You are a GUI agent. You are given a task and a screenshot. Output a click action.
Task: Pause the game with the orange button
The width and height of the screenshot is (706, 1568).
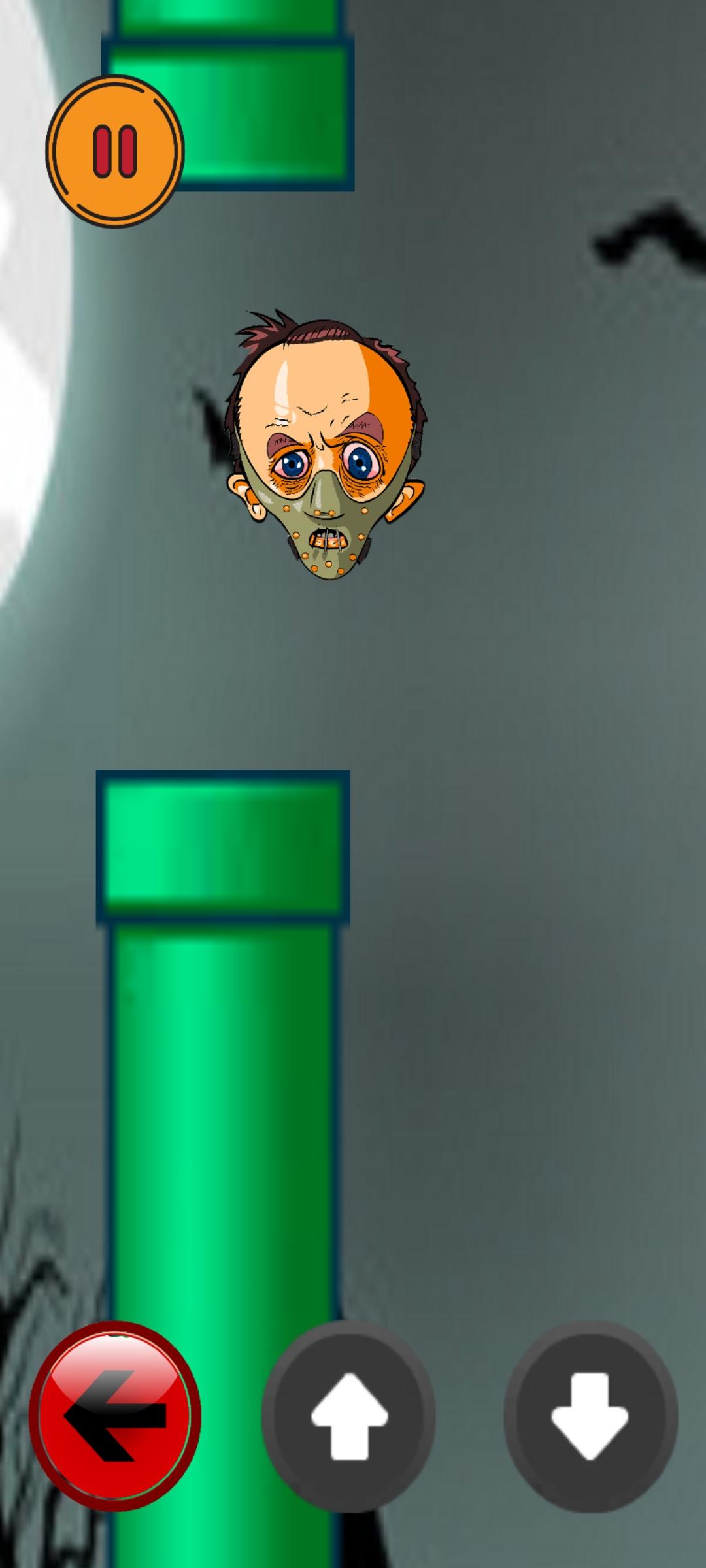115,152
